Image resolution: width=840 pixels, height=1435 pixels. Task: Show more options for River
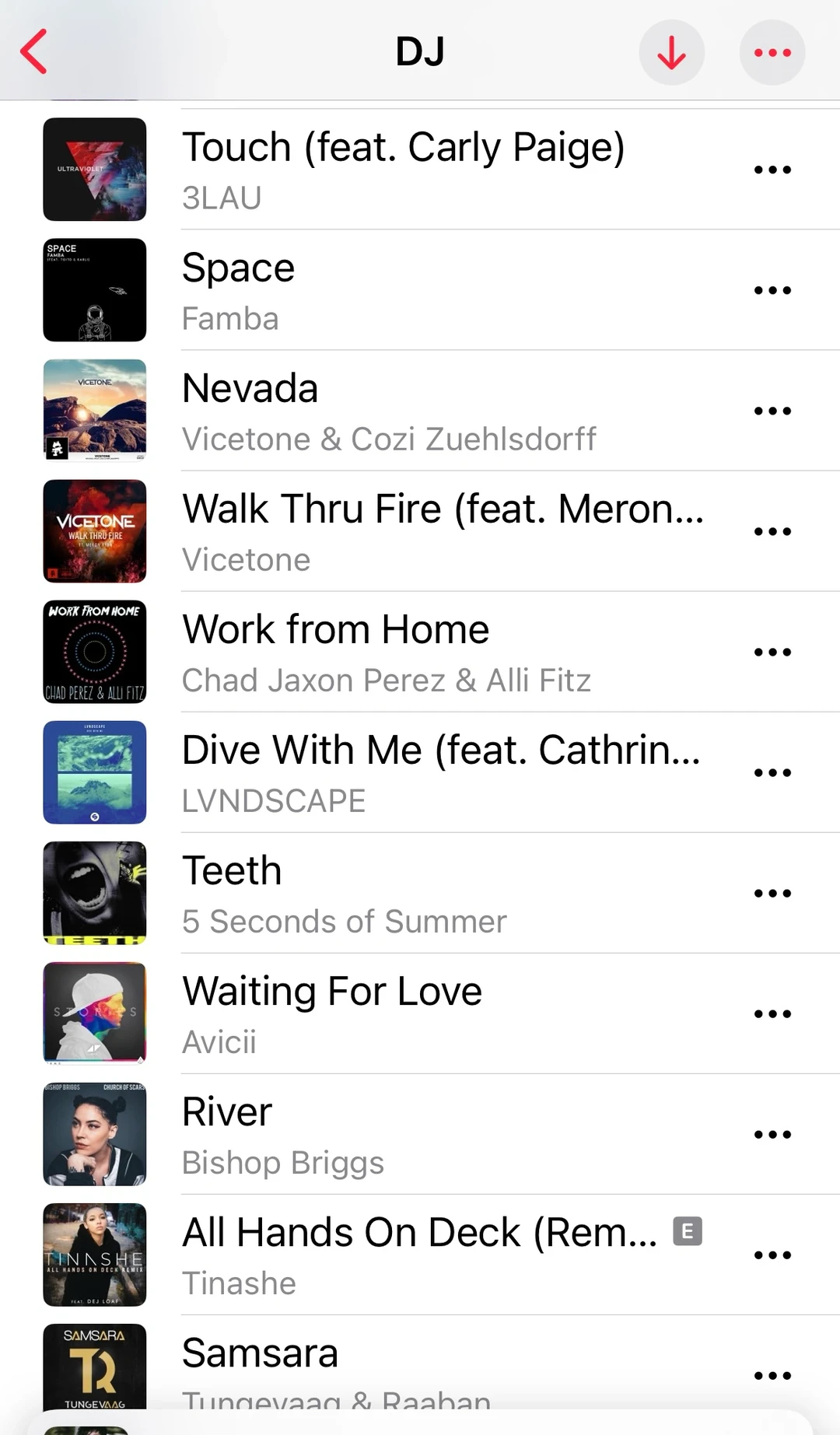click(772, 1134)
